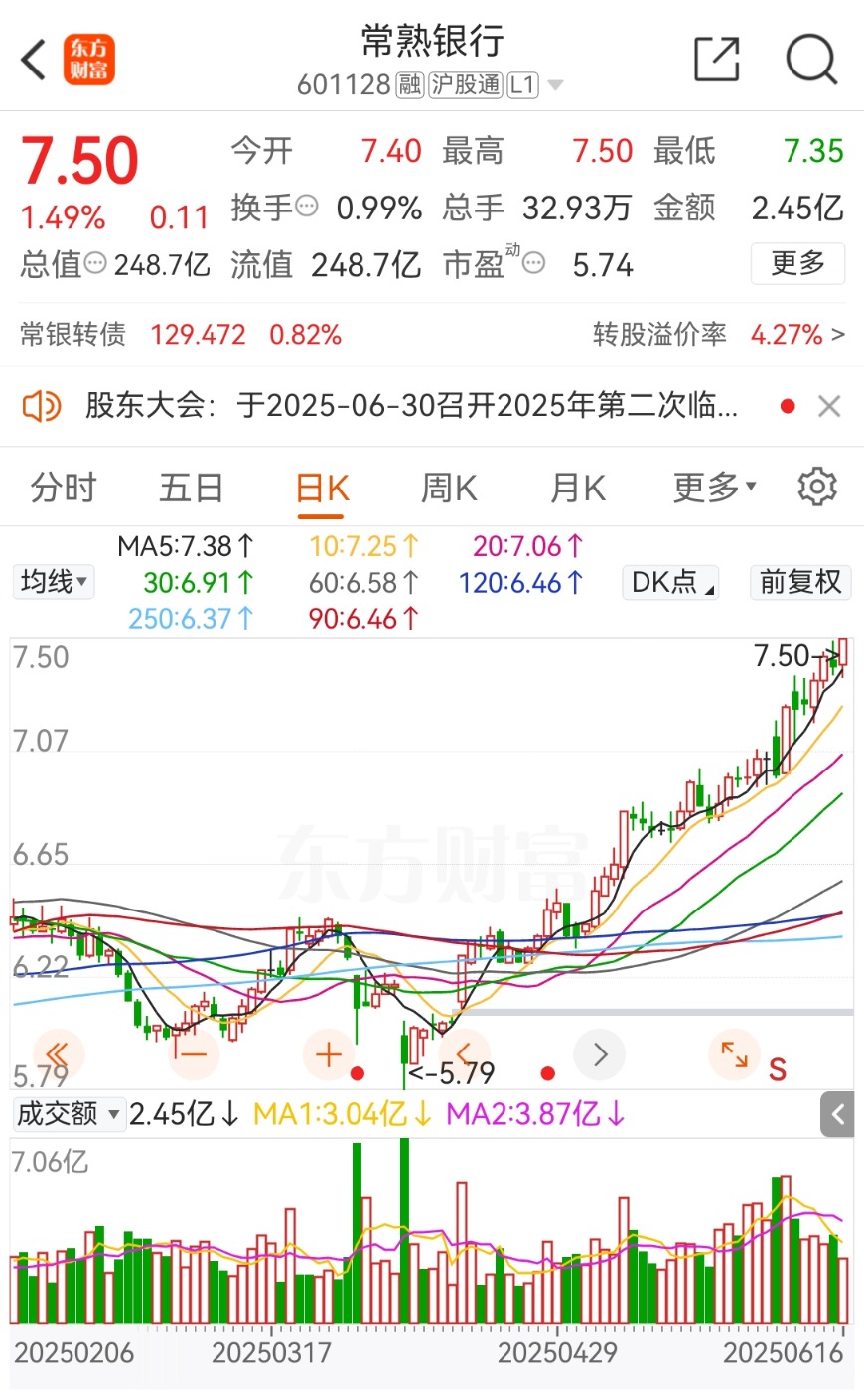864x1400 pixels.
Task: Click the announcement speaker icon
Action: click(x=38, y=406)
